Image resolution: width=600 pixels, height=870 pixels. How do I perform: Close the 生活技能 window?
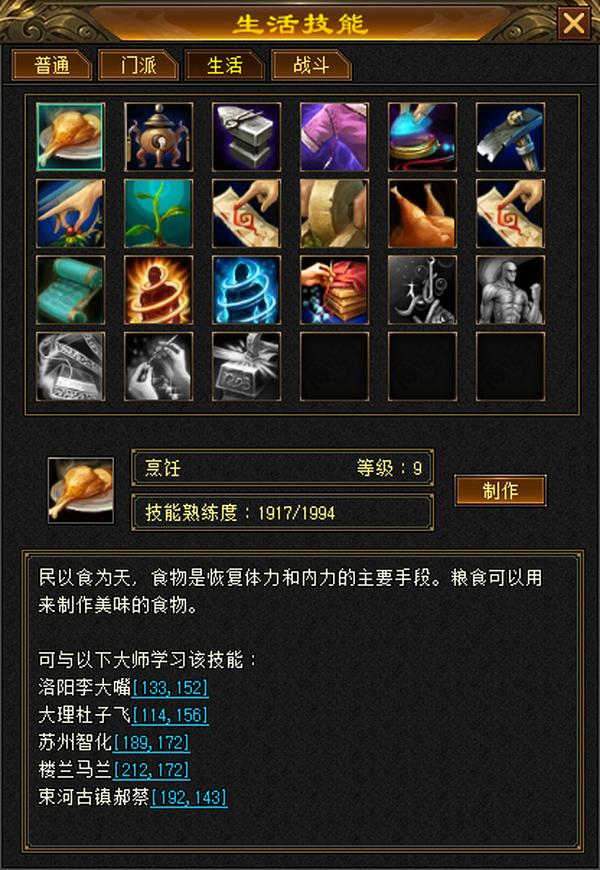(x=573, y=23)
